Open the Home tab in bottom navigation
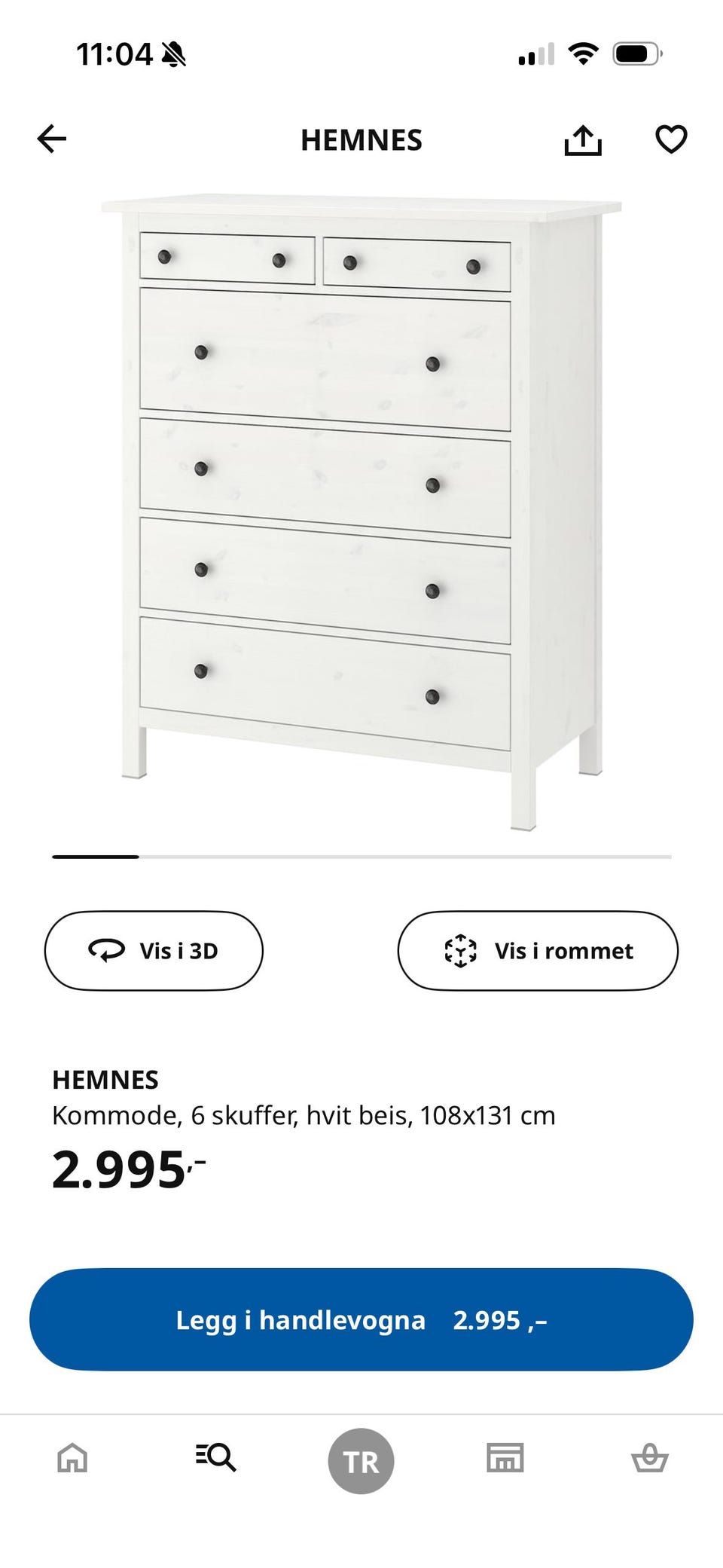 tap(72, 1457)
